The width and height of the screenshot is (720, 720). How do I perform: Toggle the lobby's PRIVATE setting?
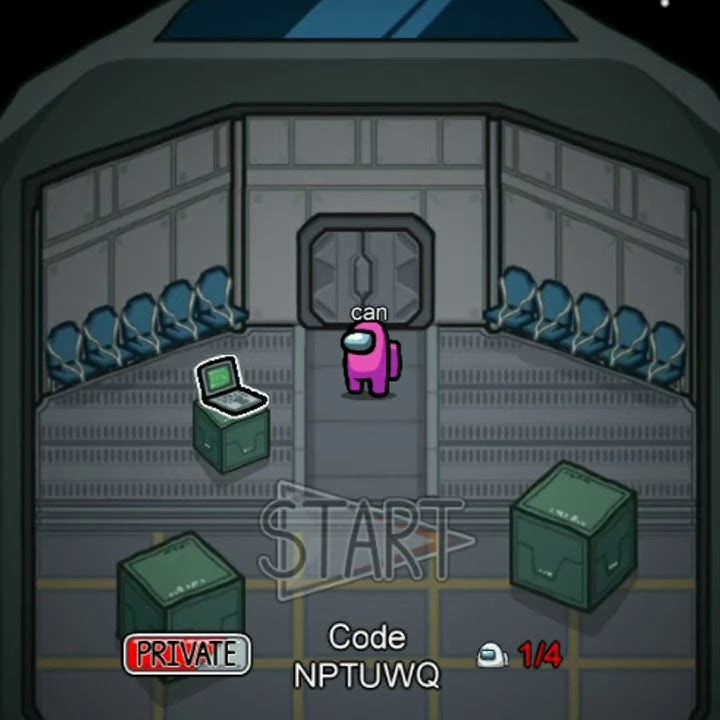[187, 654]
